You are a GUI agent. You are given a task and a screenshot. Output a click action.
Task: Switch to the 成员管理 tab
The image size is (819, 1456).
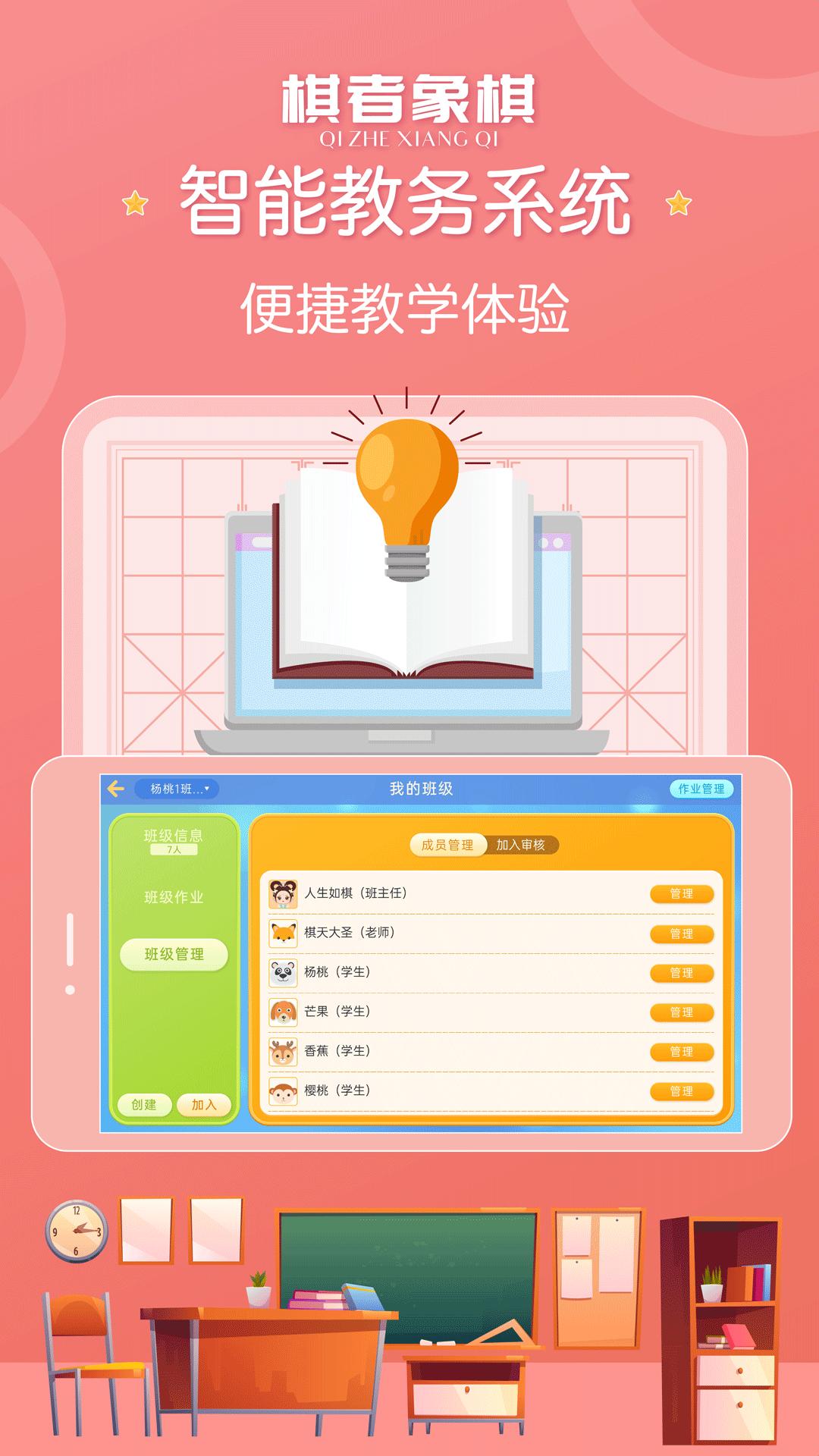[447, 843]
